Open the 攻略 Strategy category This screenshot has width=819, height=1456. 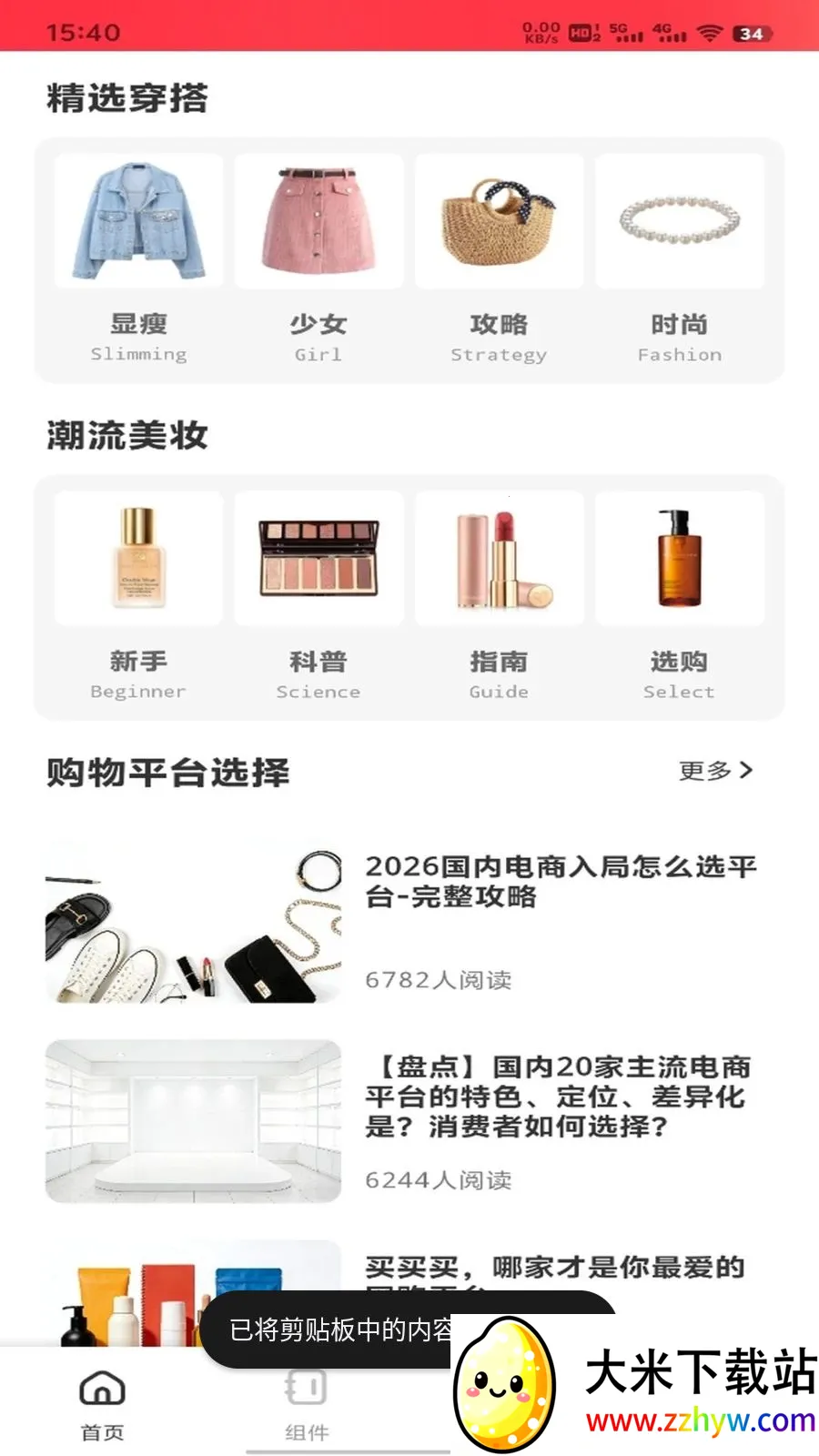coord(499,260)
